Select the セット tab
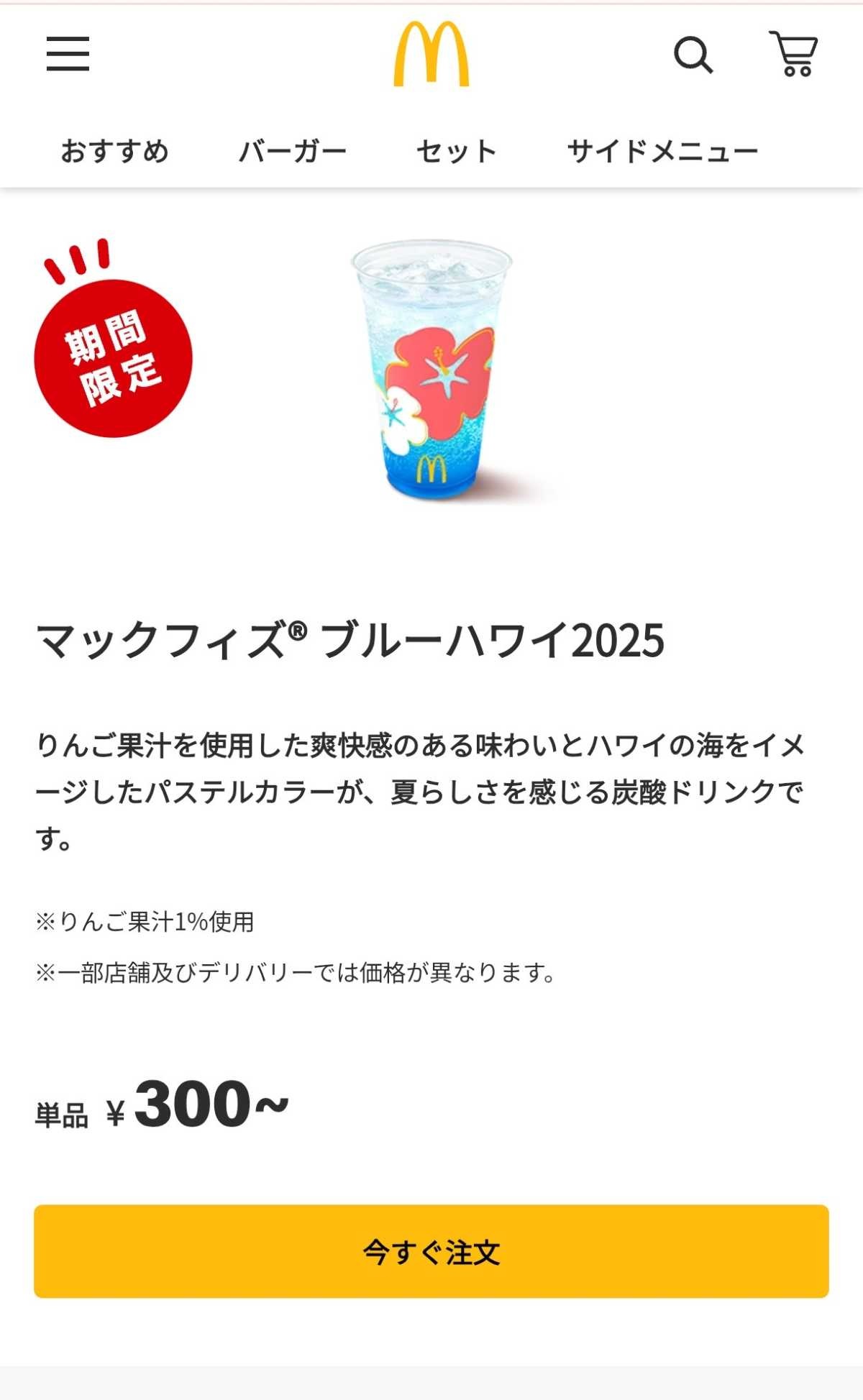Screen dimensions: 863x1400 click(x=457, y=152)
